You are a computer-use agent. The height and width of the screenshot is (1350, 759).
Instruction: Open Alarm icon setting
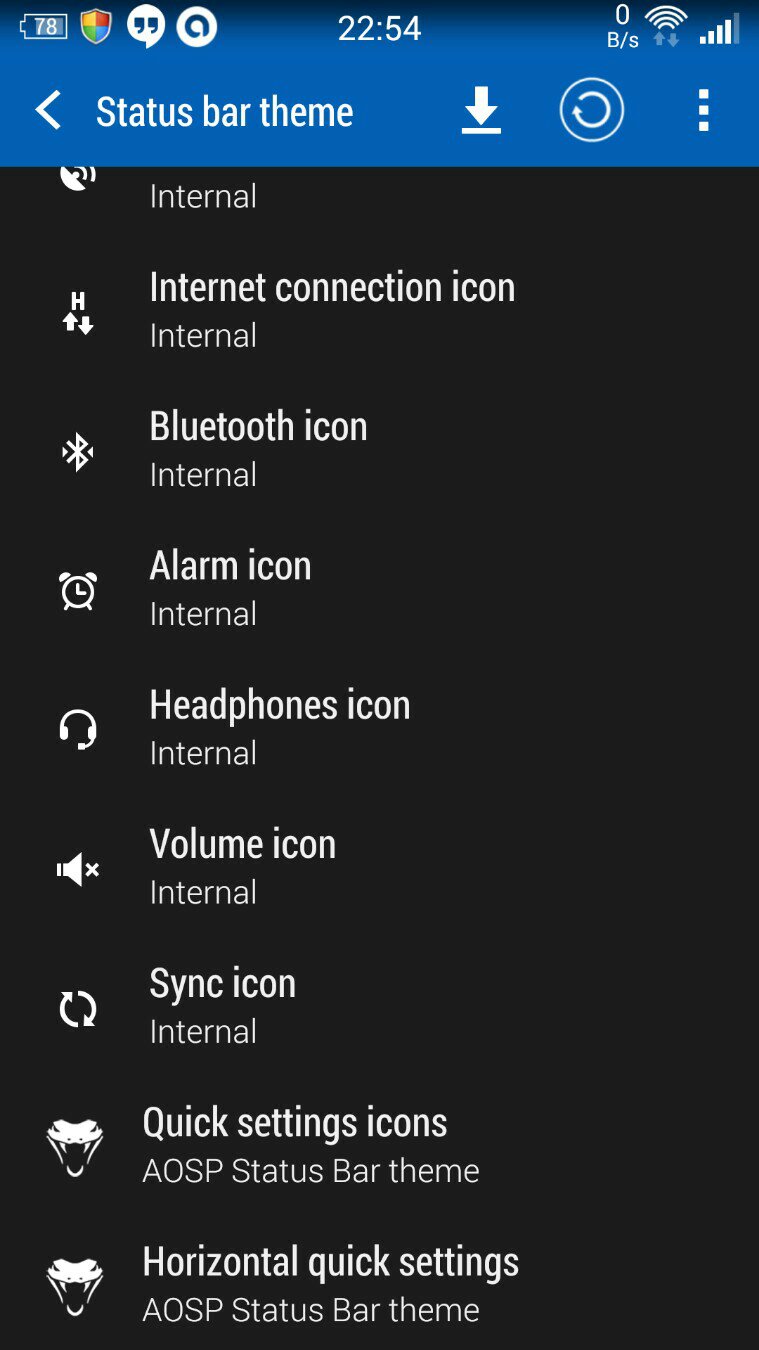point(379,589)
